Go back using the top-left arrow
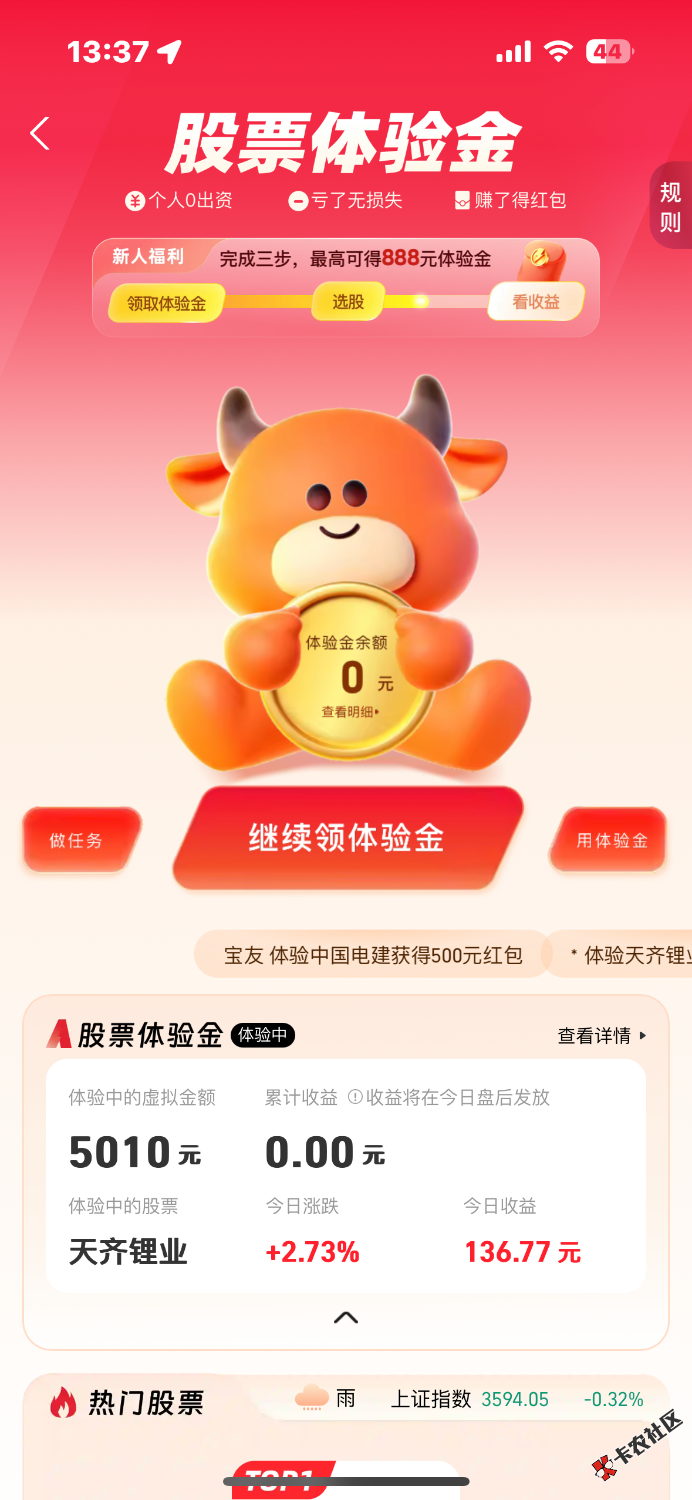The height and width of the screenshot is (1500, 692). [x=40, y=133]
